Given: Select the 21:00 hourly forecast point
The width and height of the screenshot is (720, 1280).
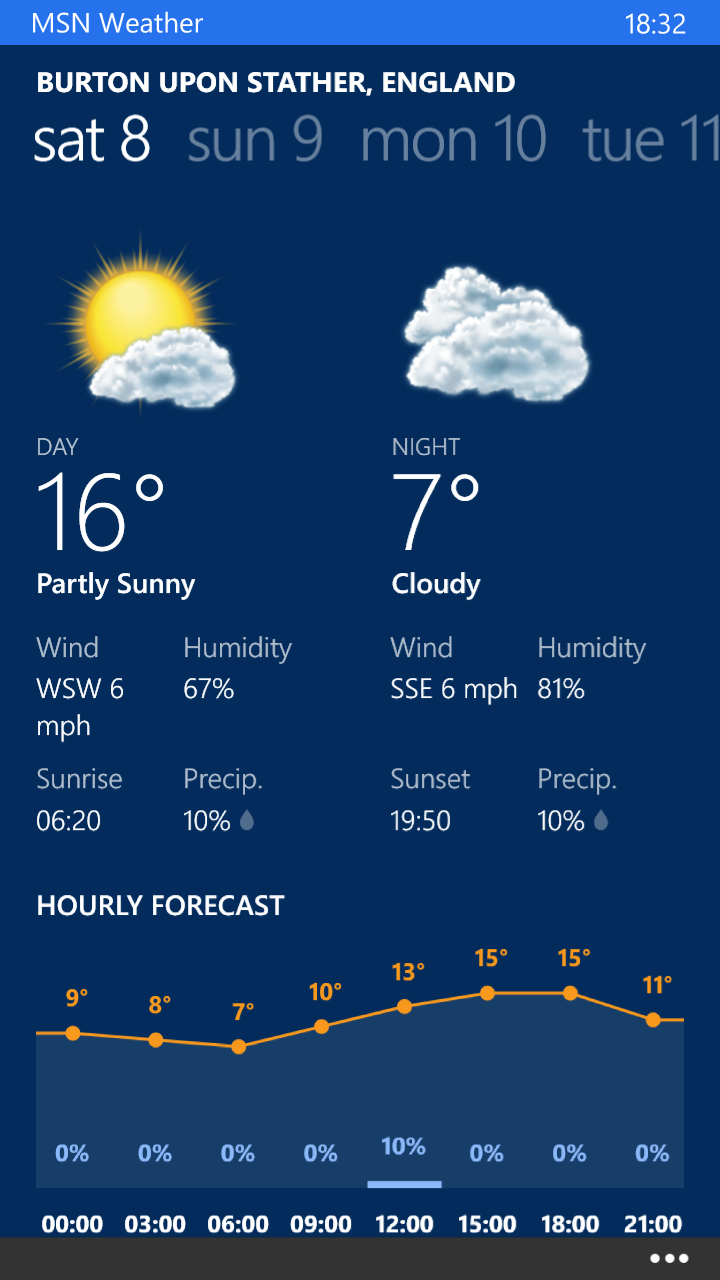Looking at the screenshot, I should [x=653, y=1020].
